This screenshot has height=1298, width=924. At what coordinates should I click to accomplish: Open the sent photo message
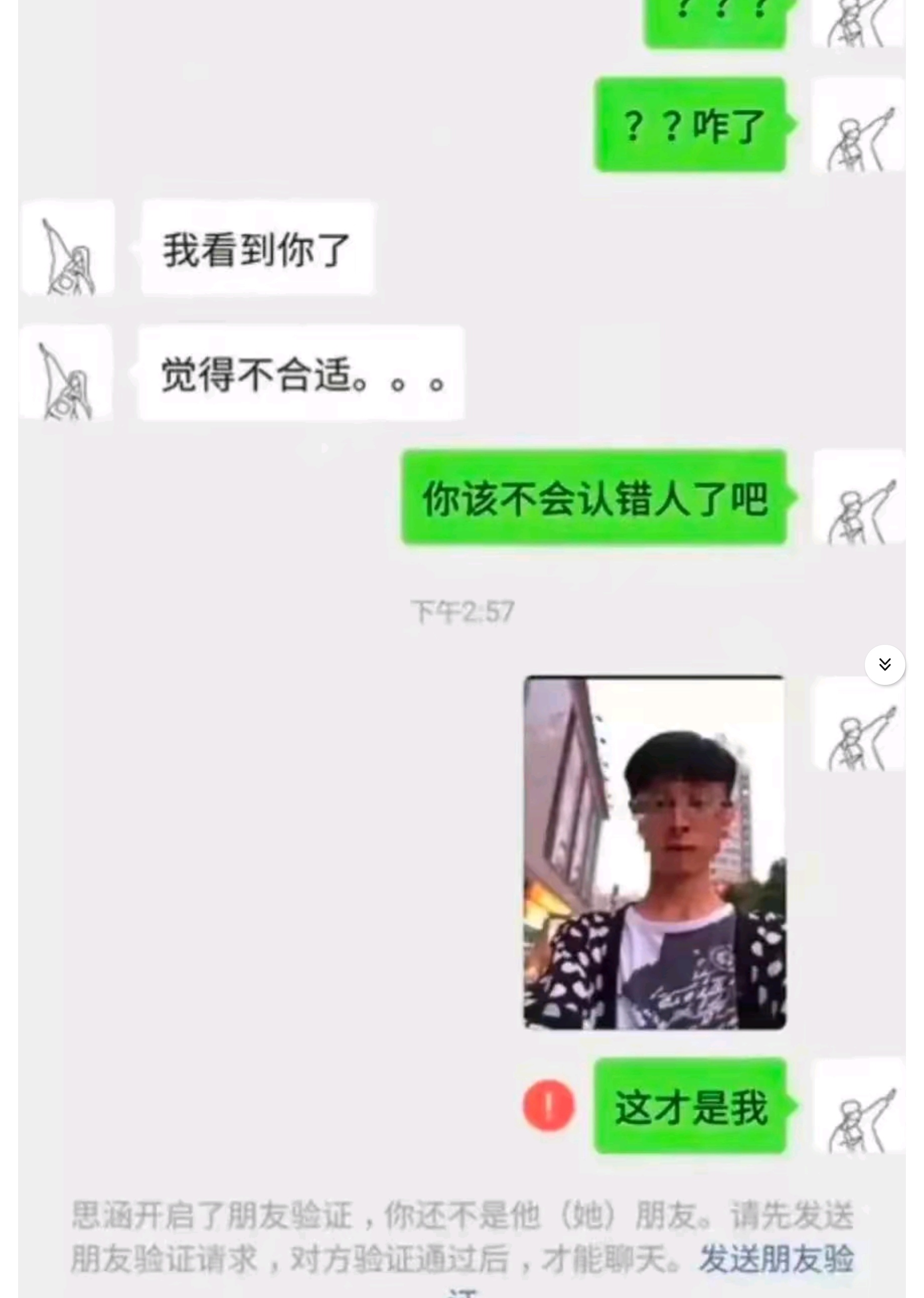tap(654, 853)
